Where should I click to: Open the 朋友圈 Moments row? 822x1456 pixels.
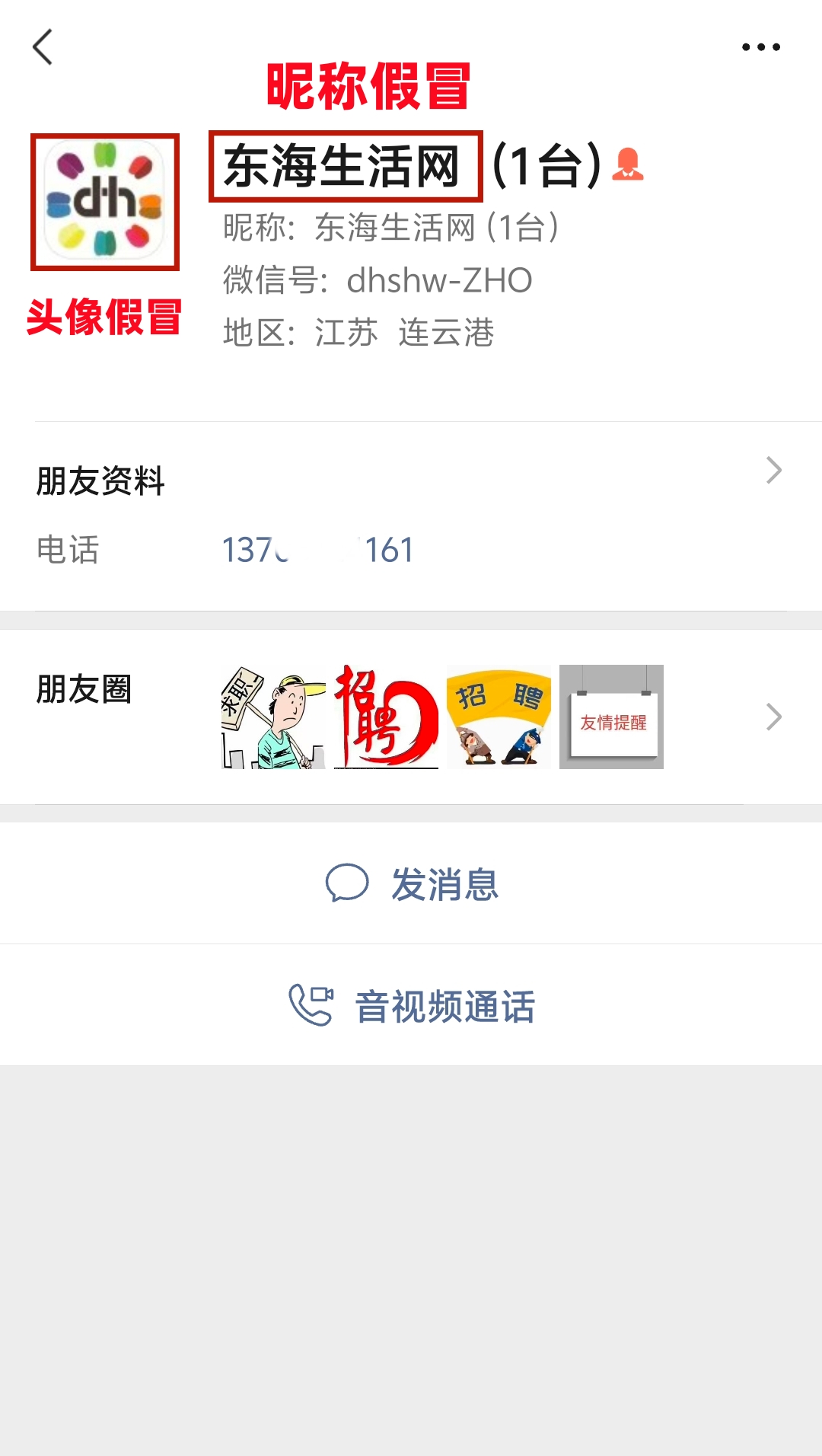pyautogui.click(x=411, y=716)
